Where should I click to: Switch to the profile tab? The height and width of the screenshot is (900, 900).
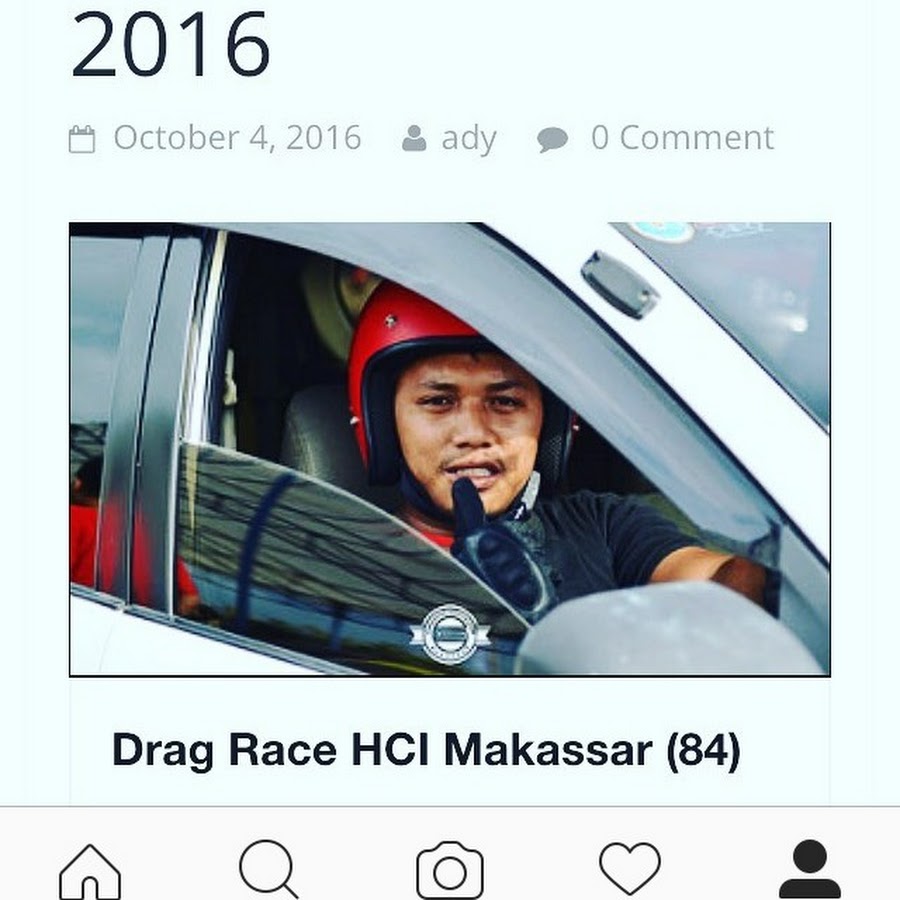[809, 870]
